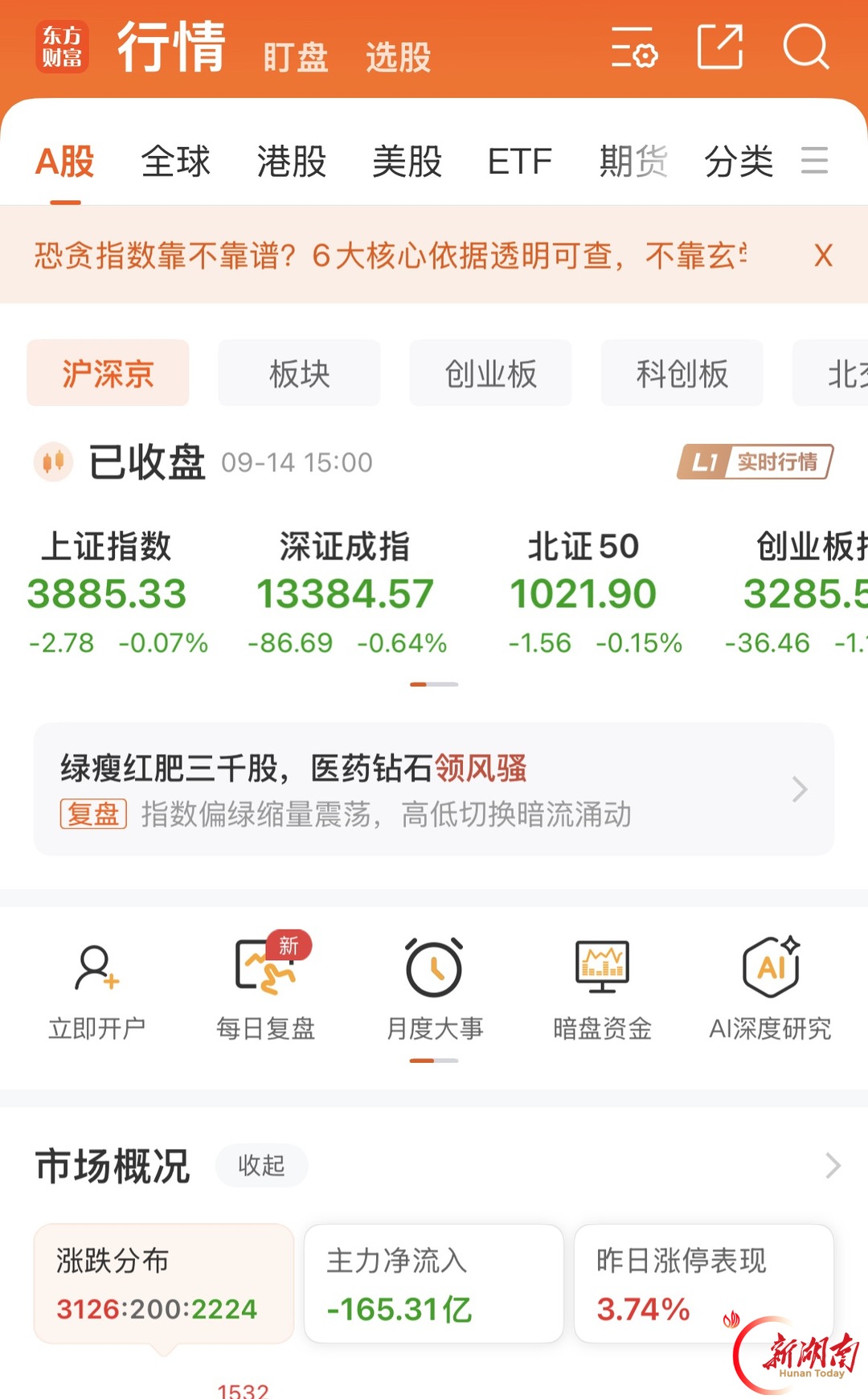Open the 复盘 news card

pyautogui.click(x=434, y=789)
